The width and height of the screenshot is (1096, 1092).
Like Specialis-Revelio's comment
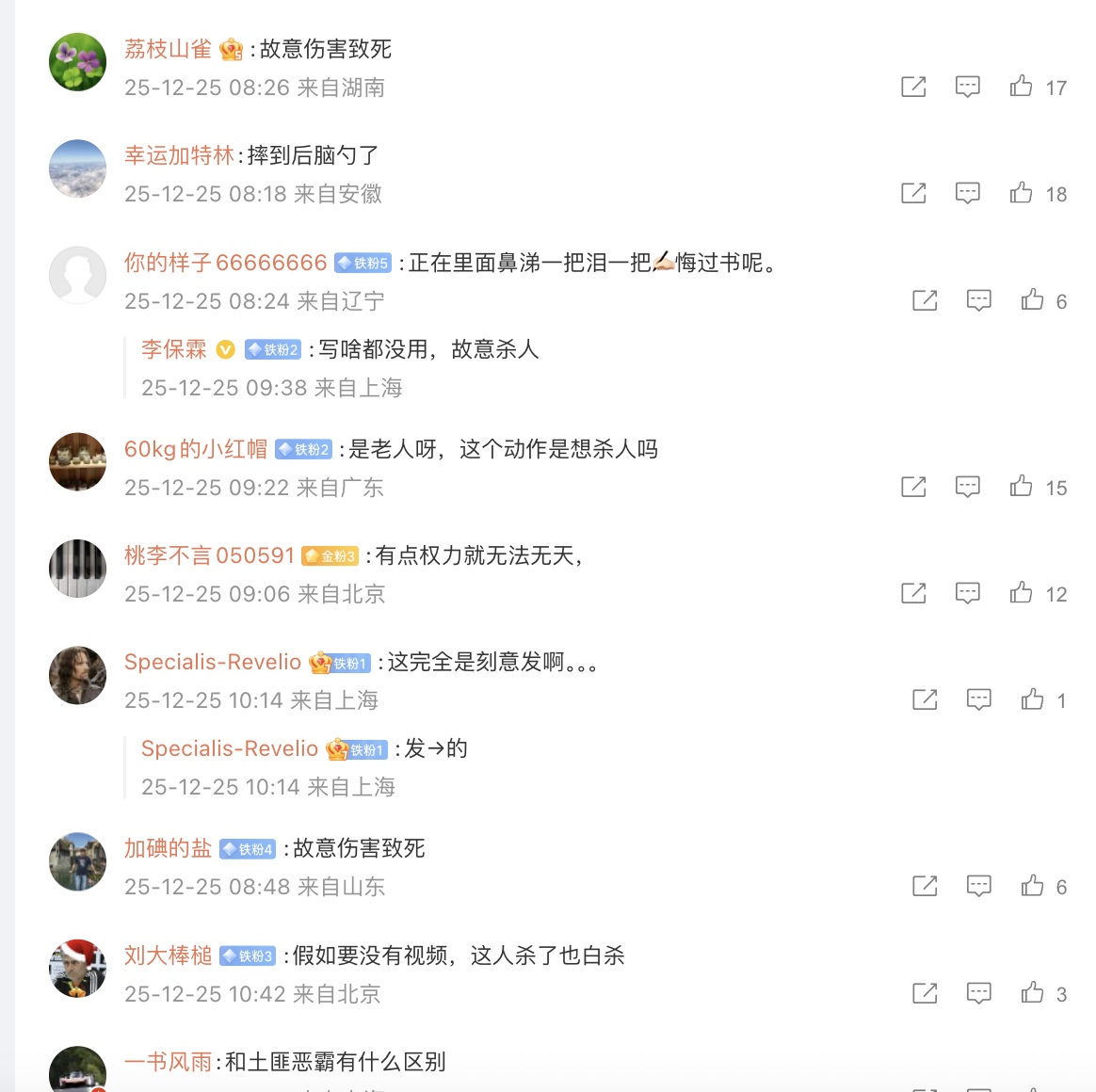click(x=1033, y=699)
